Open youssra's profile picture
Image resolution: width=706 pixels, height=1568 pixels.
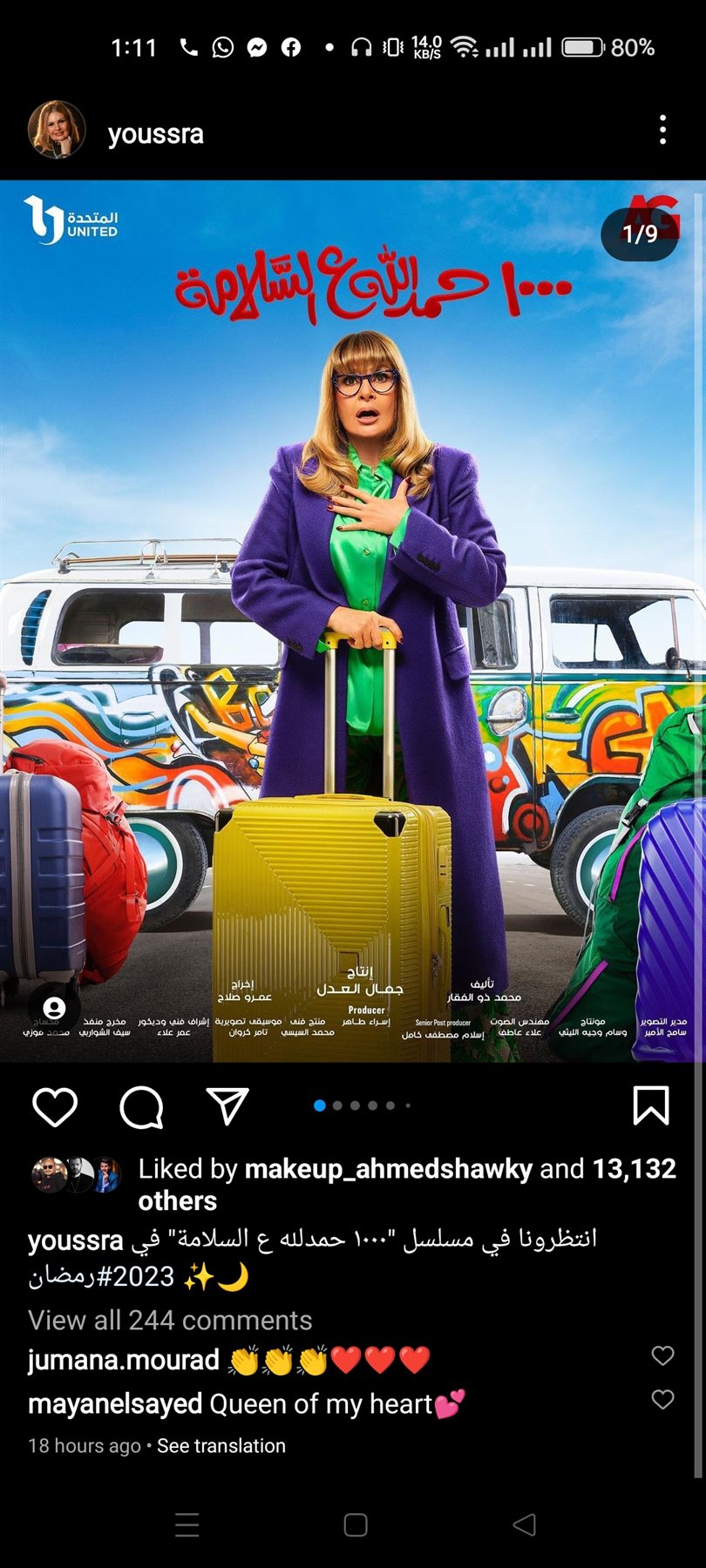click(57, 131)
